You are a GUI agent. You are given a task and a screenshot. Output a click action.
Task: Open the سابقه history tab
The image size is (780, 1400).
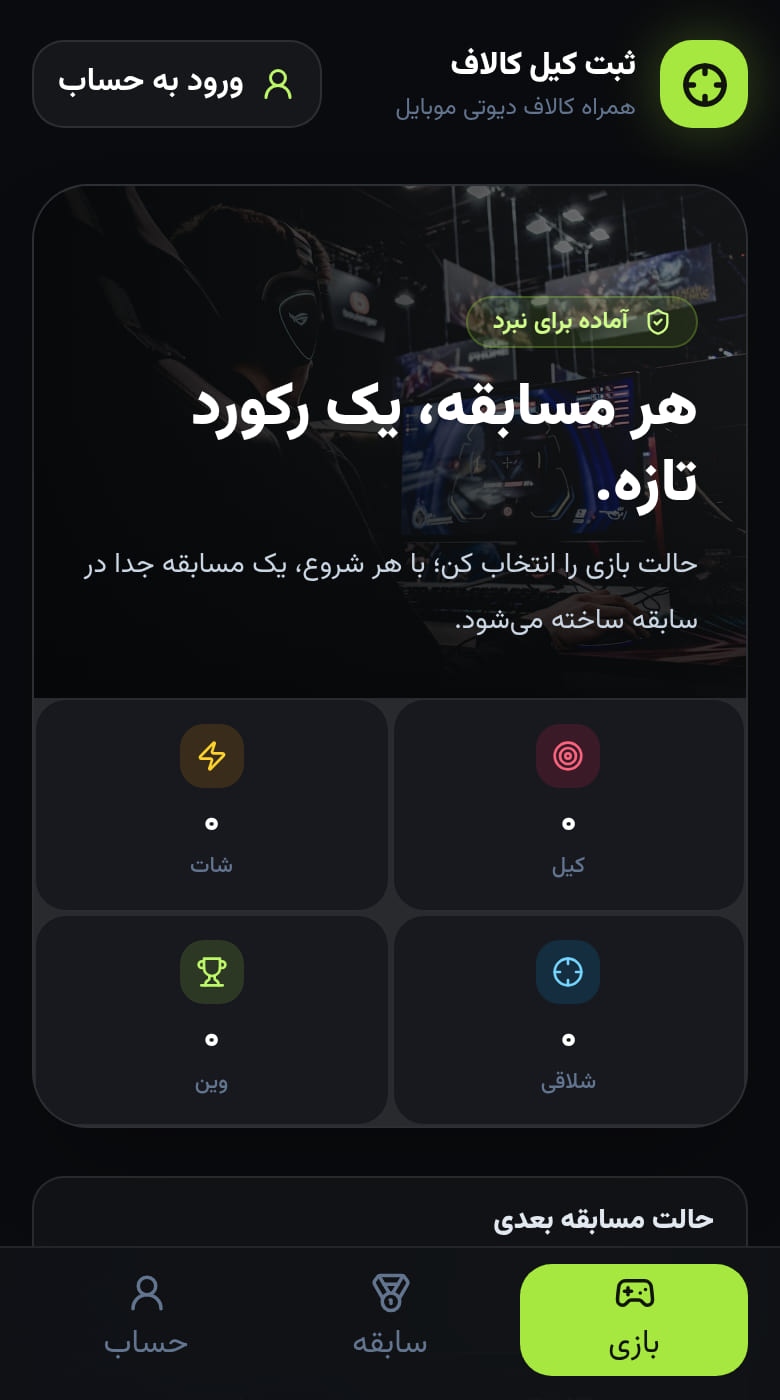click(x=390, y=1320)
